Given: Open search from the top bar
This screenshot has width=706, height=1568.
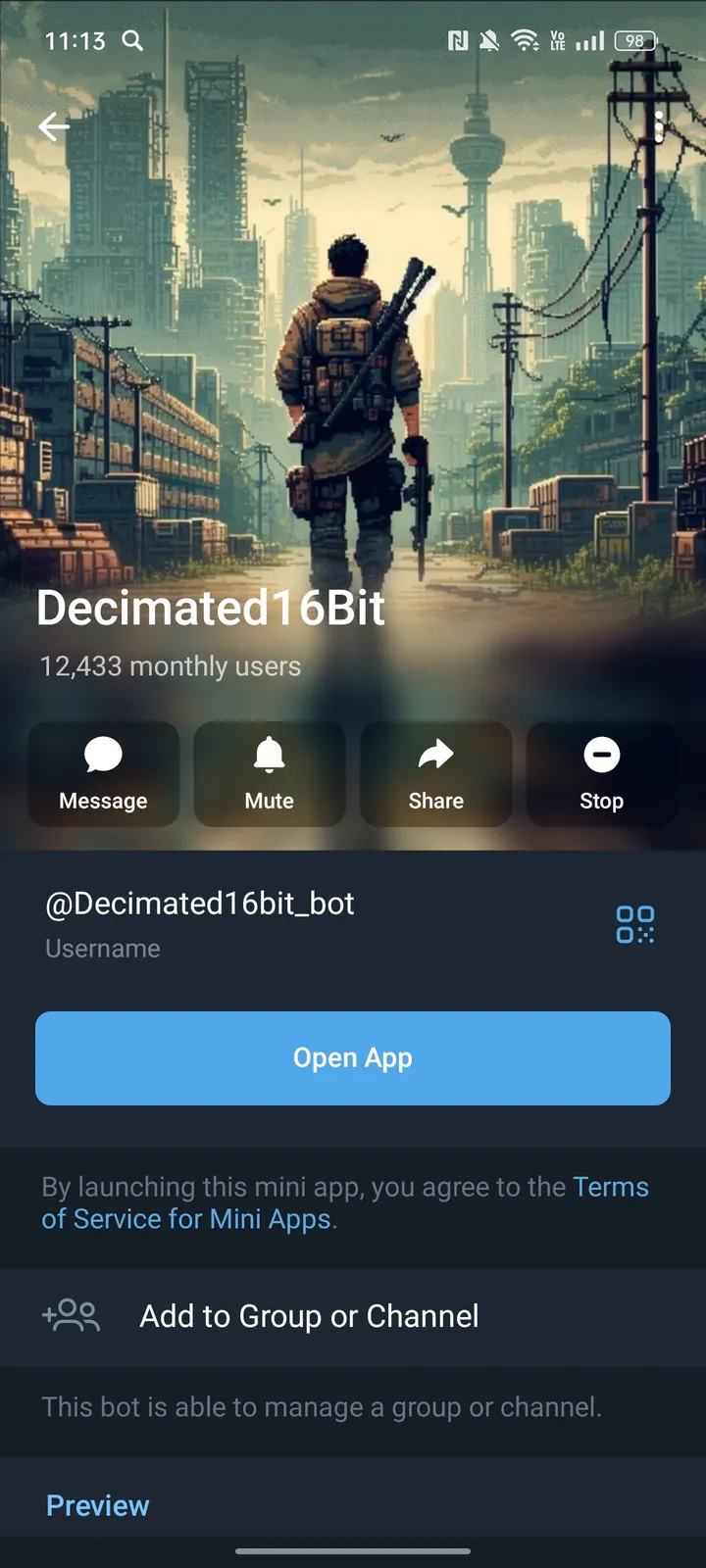Looking at the screenshot, I should 132,41.
